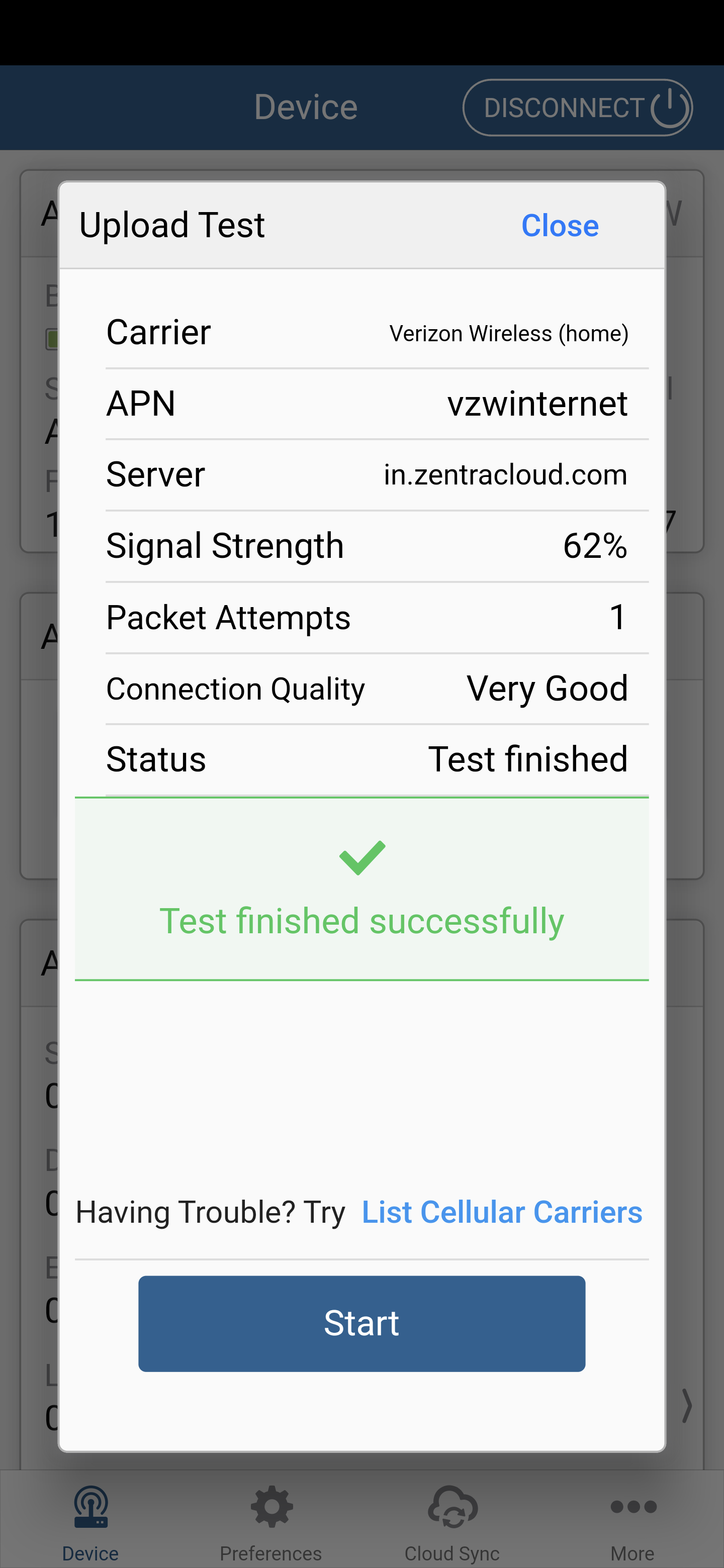Close the Upload Test dialog
This screenshot has height=1568, width=724.
(560, 226)
